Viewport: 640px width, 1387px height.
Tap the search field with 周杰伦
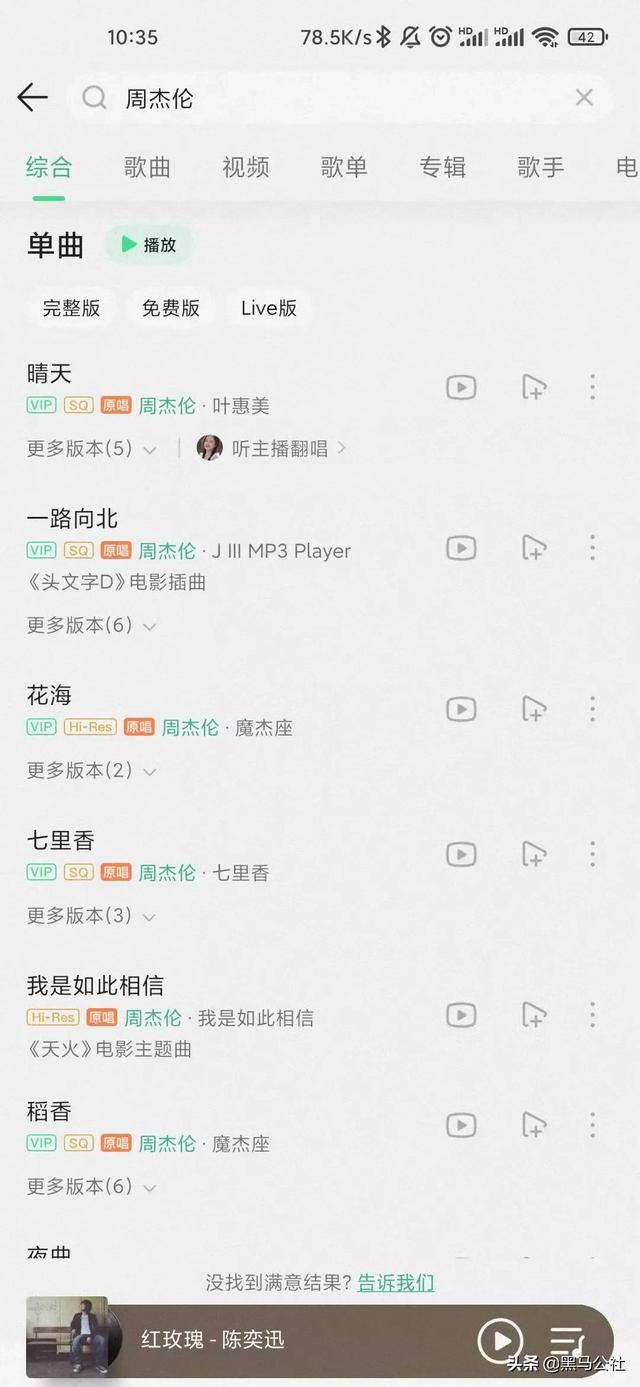click(339, 97)
